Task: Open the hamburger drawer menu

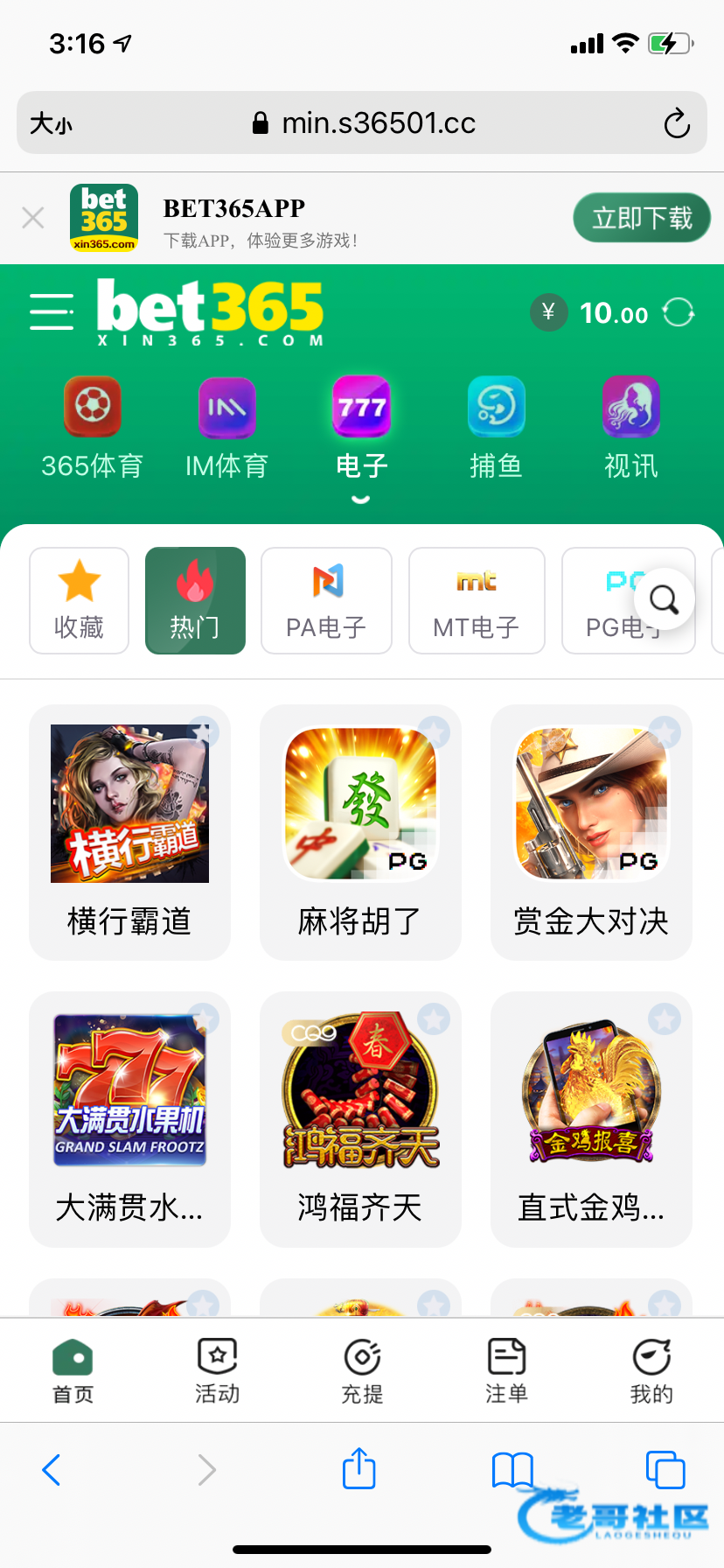Action: [52, 312]
